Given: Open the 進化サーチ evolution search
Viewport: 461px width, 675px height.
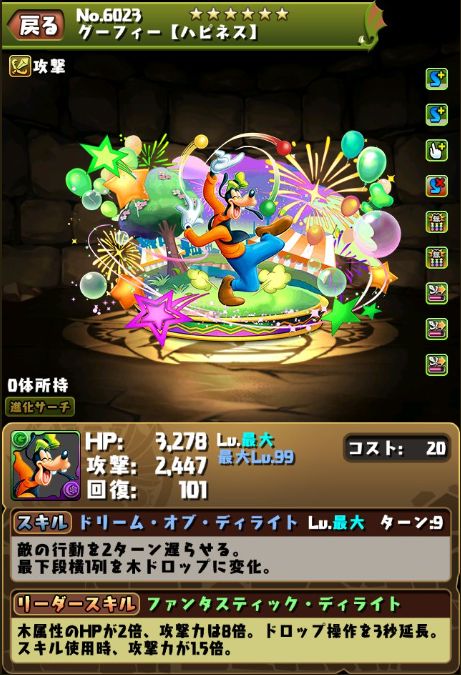Looking at the screenshot, I should [40, 407].
